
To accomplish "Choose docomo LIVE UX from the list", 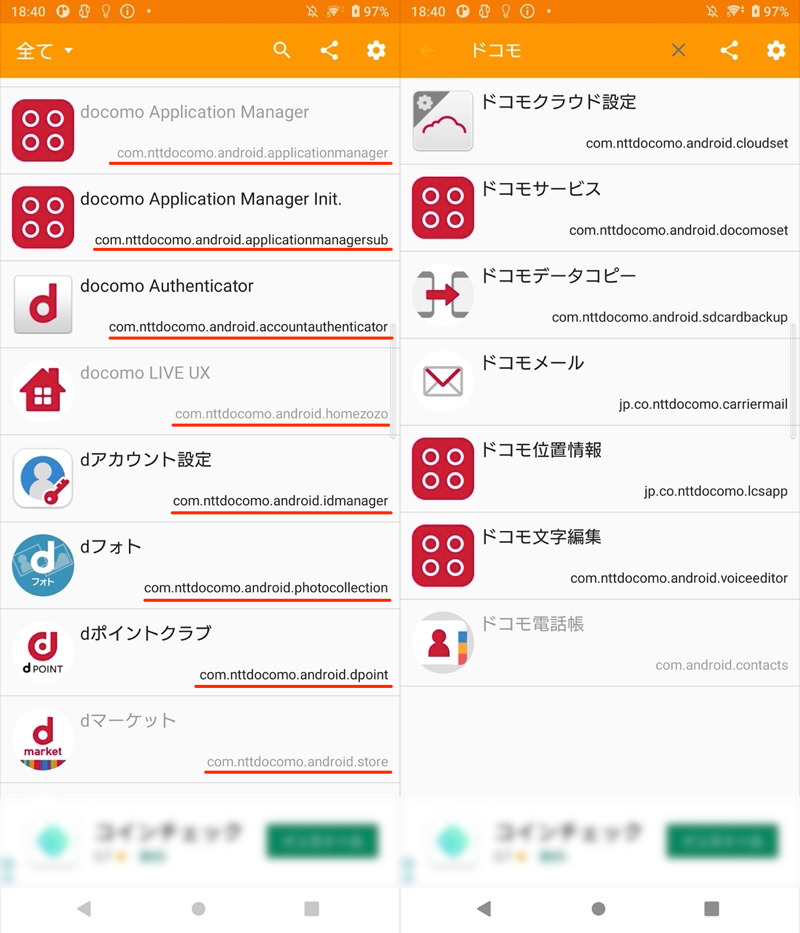I will (x=200, y=392).
